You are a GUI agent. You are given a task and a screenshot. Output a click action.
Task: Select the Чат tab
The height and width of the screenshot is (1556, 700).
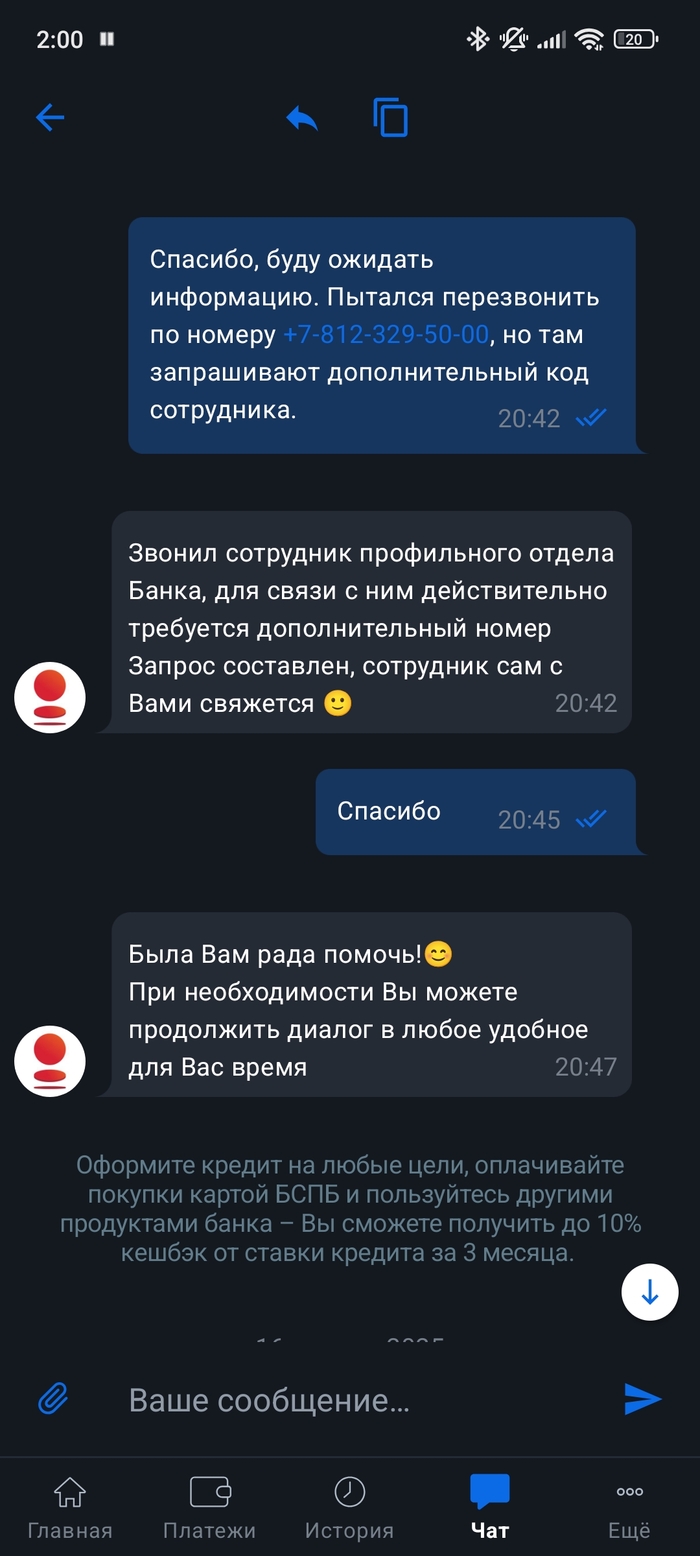(490, 1507)
